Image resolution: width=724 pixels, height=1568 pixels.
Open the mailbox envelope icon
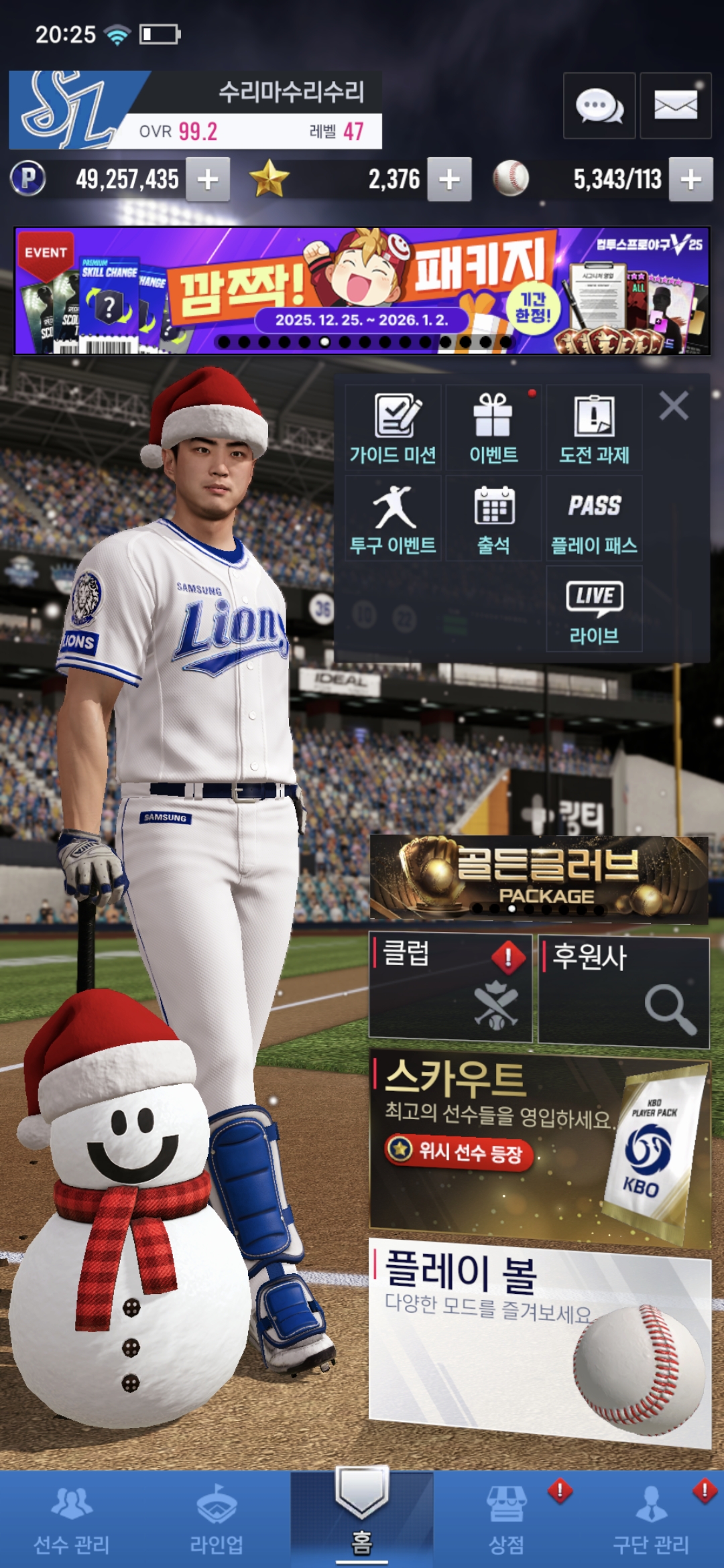[675, 106]
